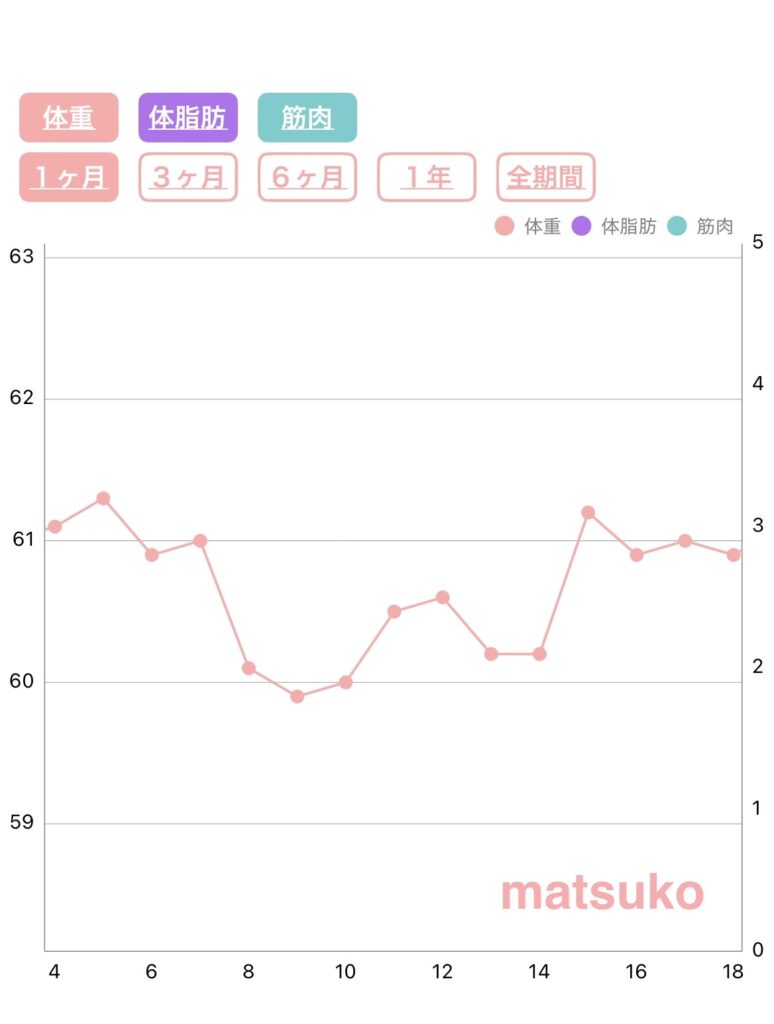The width and height of the screenshot is (774, 1024).
Task: Click the data point at day 12
Action: (442, 596)
